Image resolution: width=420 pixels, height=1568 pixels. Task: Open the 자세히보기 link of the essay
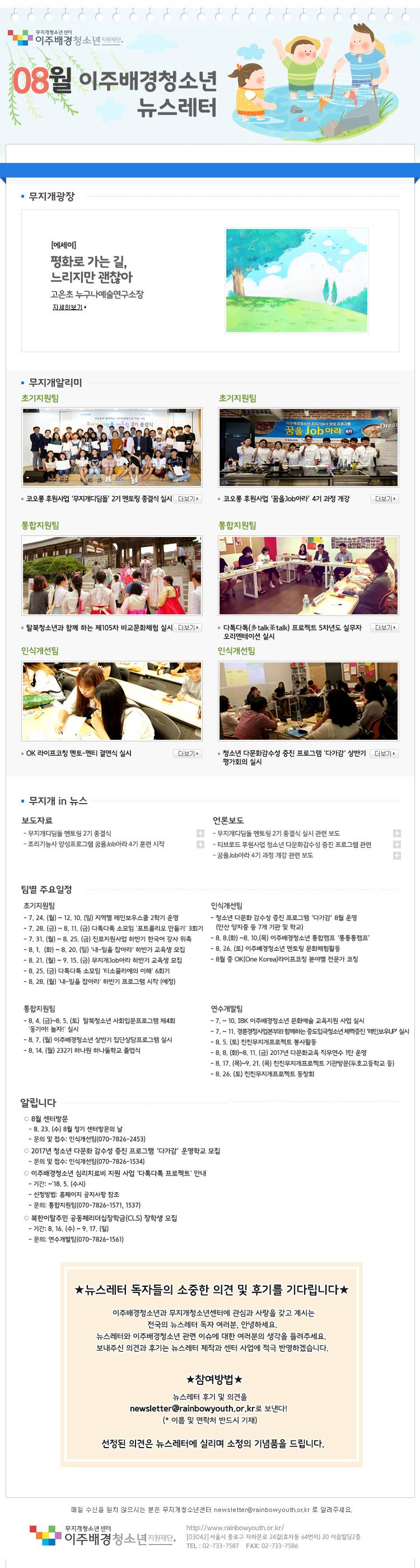69,307
